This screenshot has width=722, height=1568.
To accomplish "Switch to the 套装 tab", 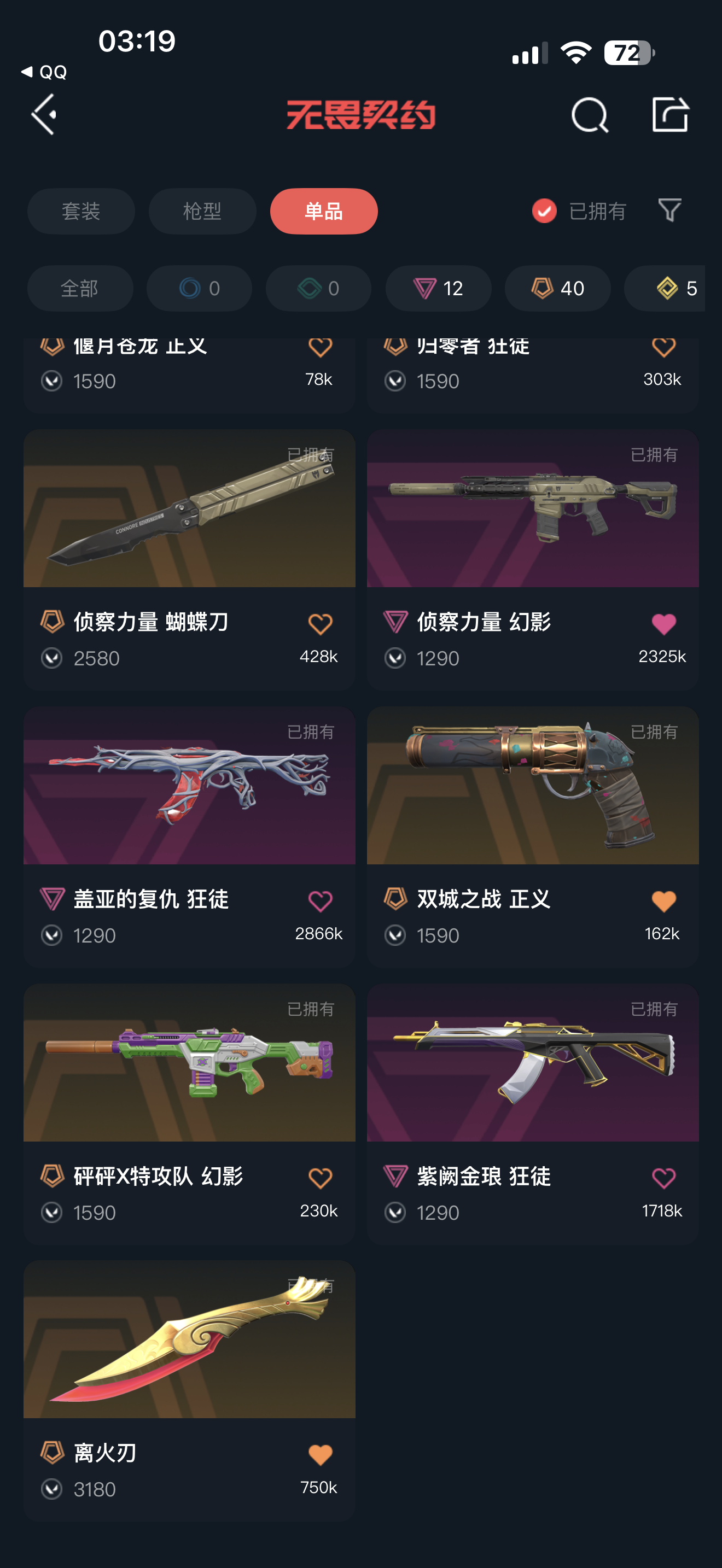I will 81,211.
